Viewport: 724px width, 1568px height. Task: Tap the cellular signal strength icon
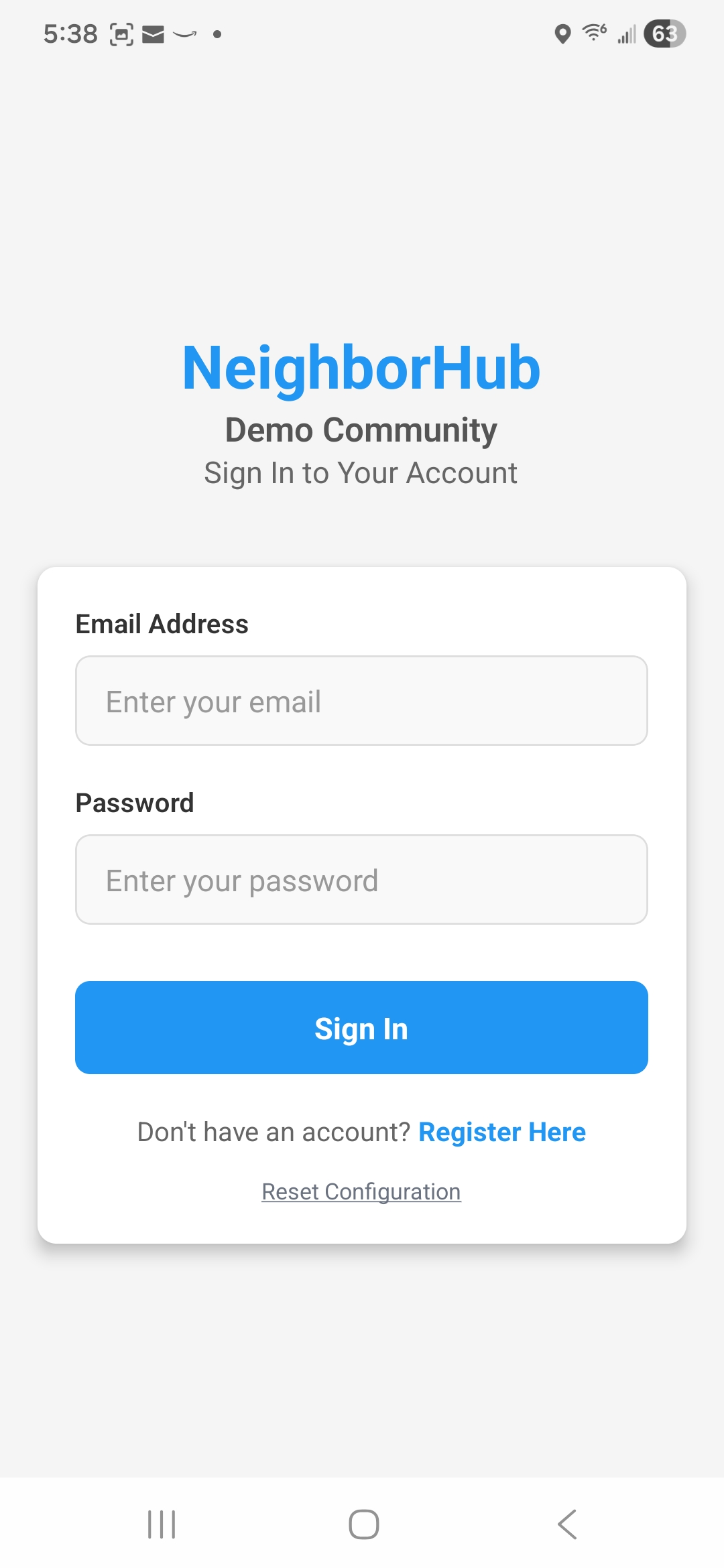(x=625, y=34)
